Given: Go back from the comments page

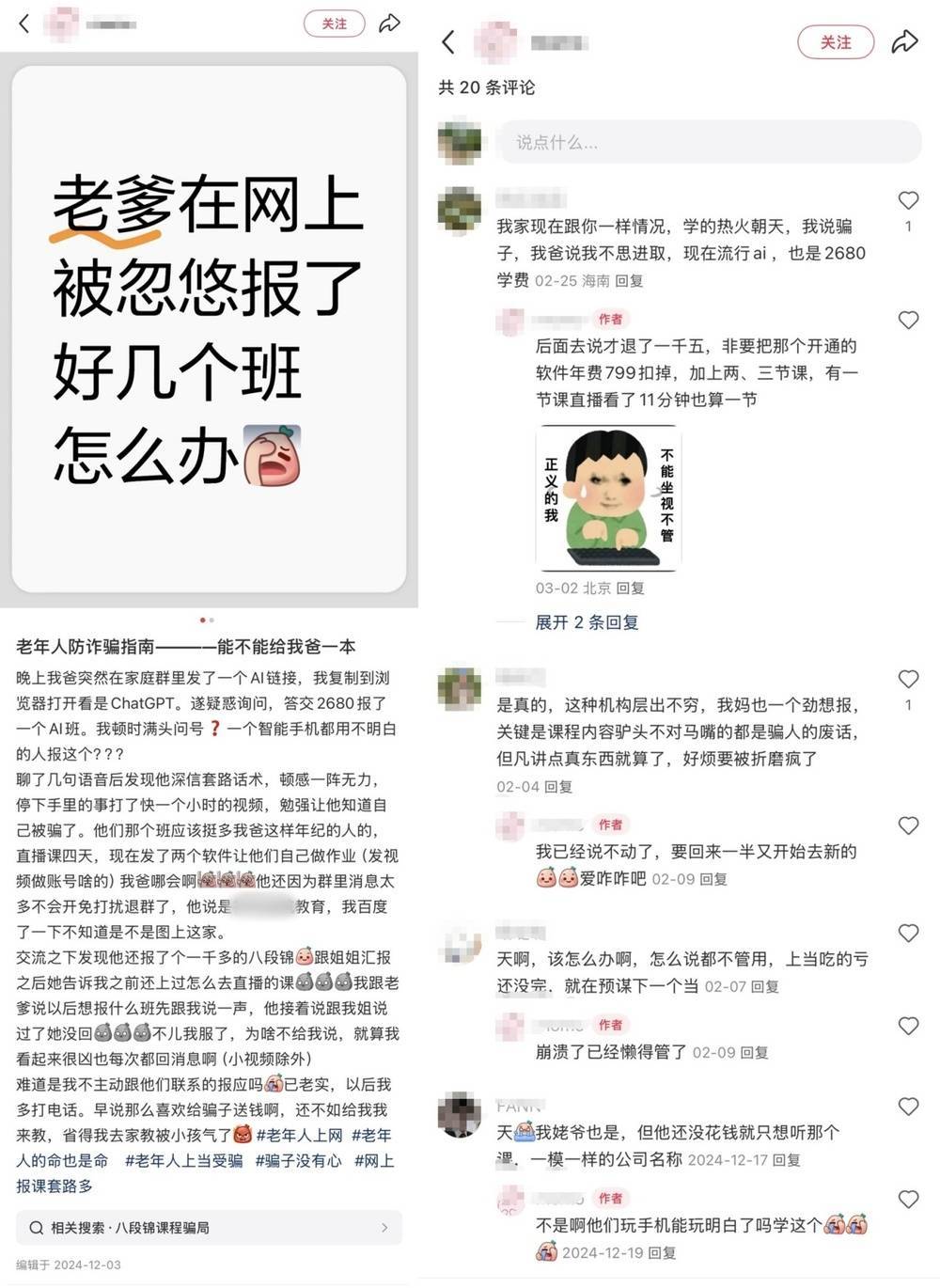Looking at the screenshot, I should pos(448,42).
